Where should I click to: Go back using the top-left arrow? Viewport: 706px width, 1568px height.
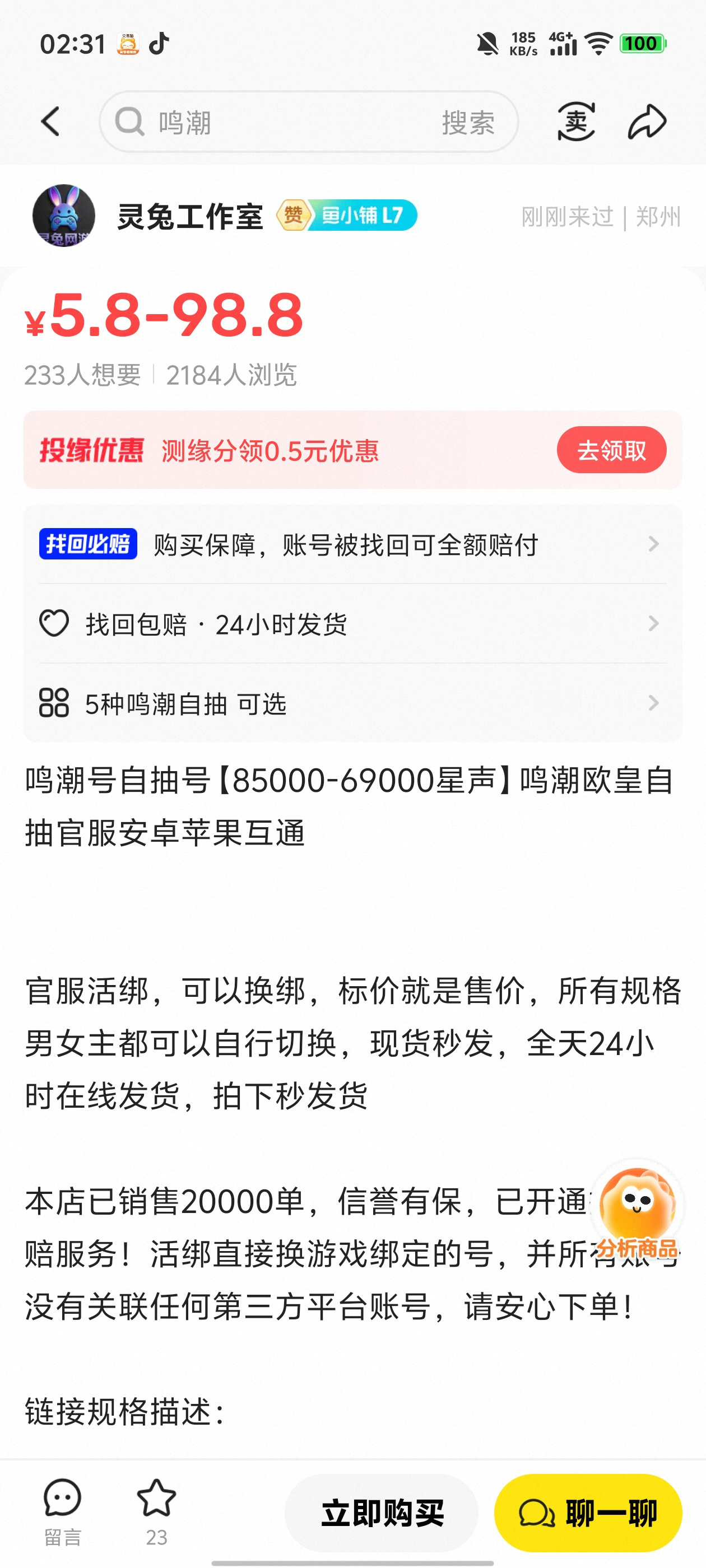pos(50,122)
